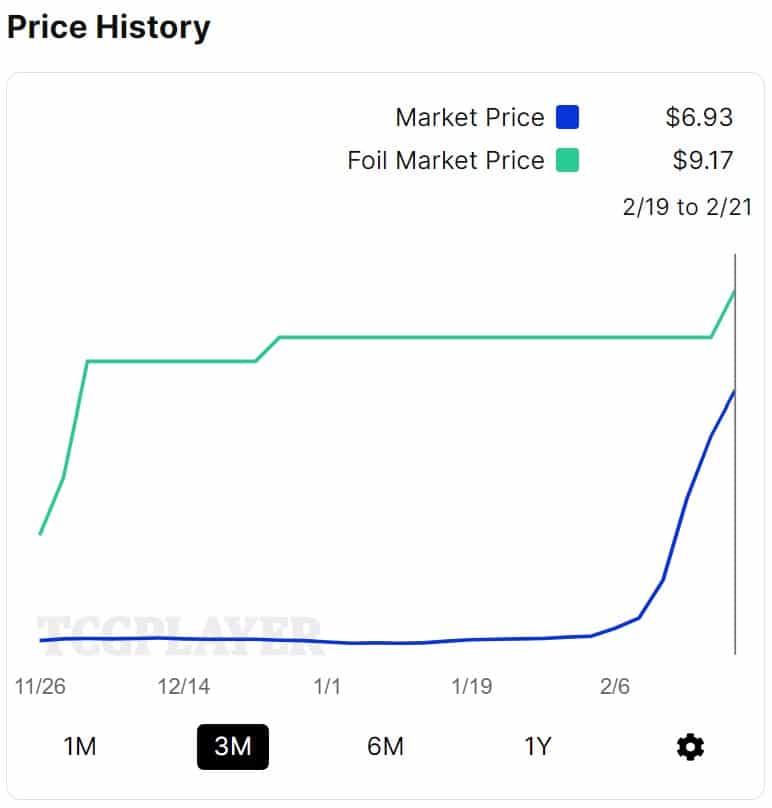Show the 6M price history
Image resolution: width=772 pixels, height=808 pixels.
point(385,746)
